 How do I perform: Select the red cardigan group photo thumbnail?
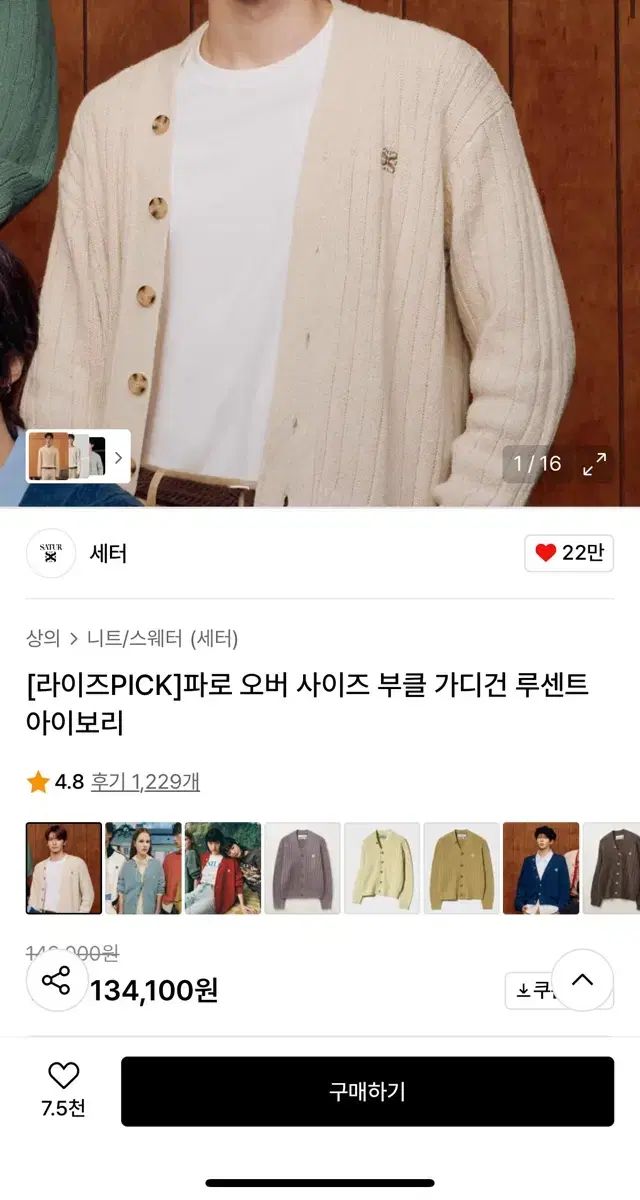coord(222,868)
